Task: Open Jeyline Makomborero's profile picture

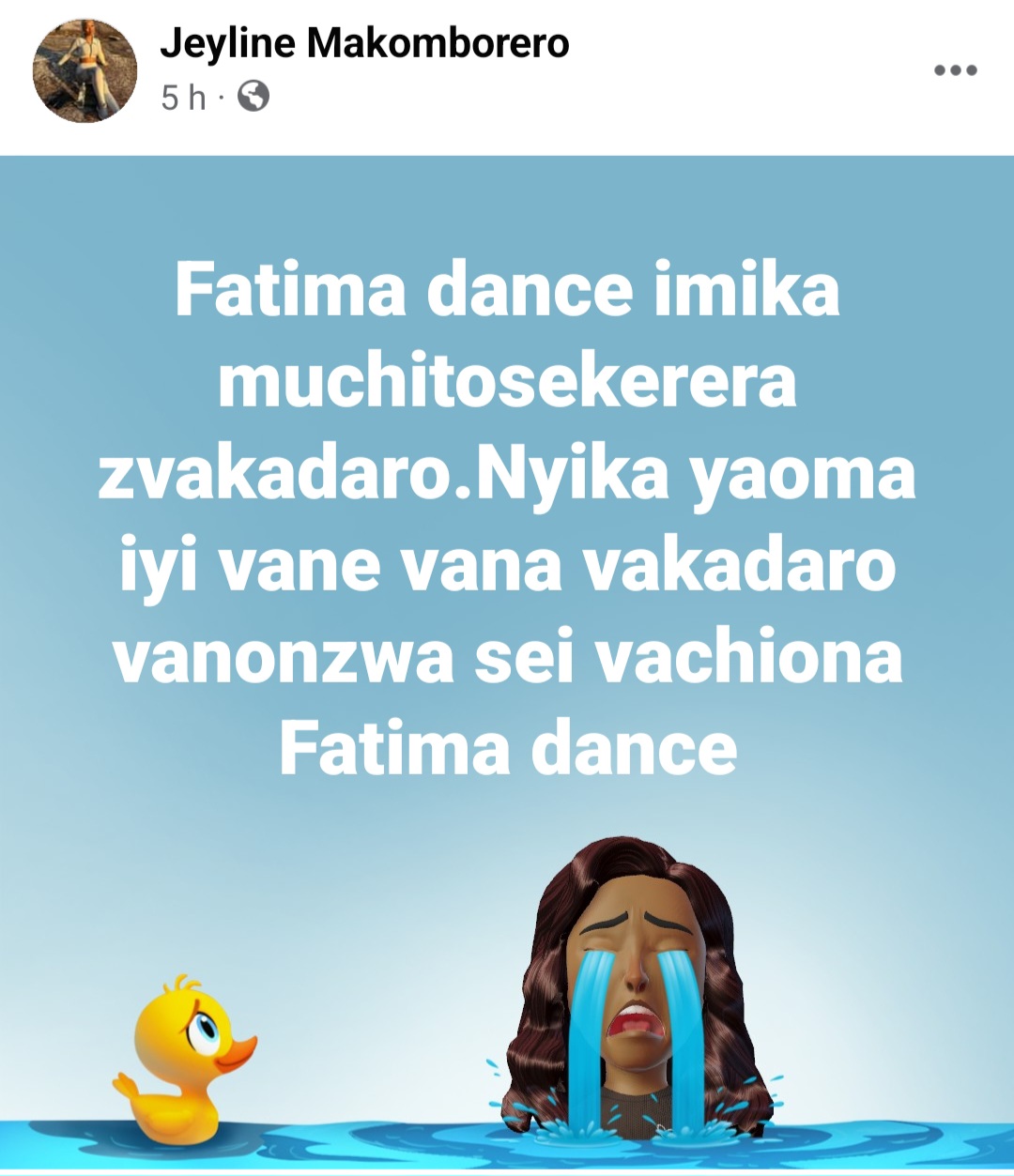Action: [x=84, y=70]
